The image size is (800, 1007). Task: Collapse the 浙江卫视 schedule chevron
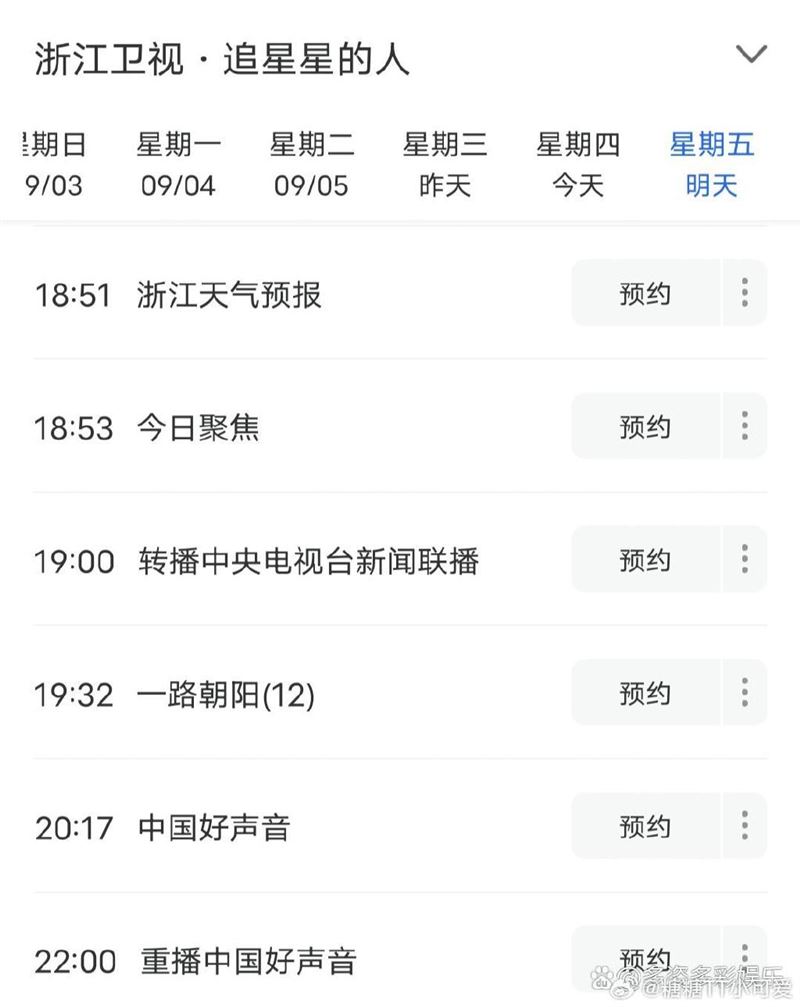pos(751,54)
